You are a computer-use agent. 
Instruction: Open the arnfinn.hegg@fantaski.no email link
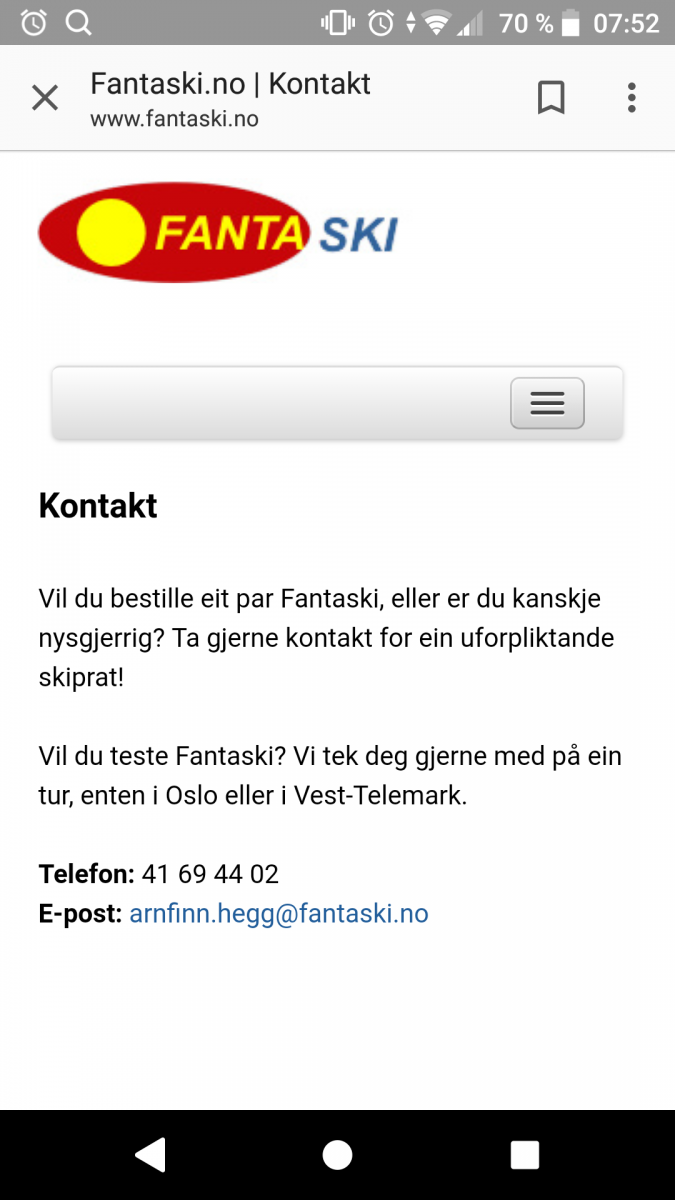point(278,913)
